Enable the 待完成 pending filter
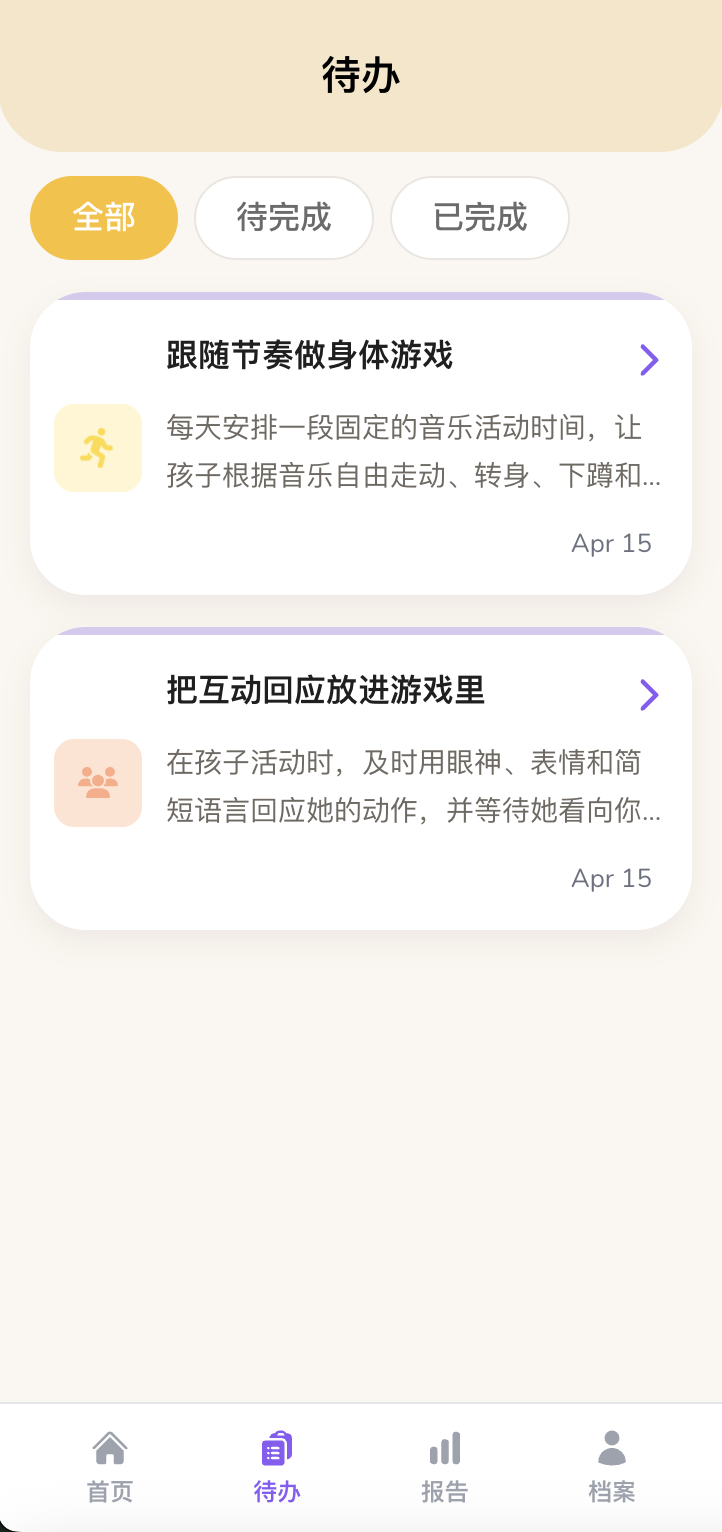722x1532 pixels. tap(283, 217)
